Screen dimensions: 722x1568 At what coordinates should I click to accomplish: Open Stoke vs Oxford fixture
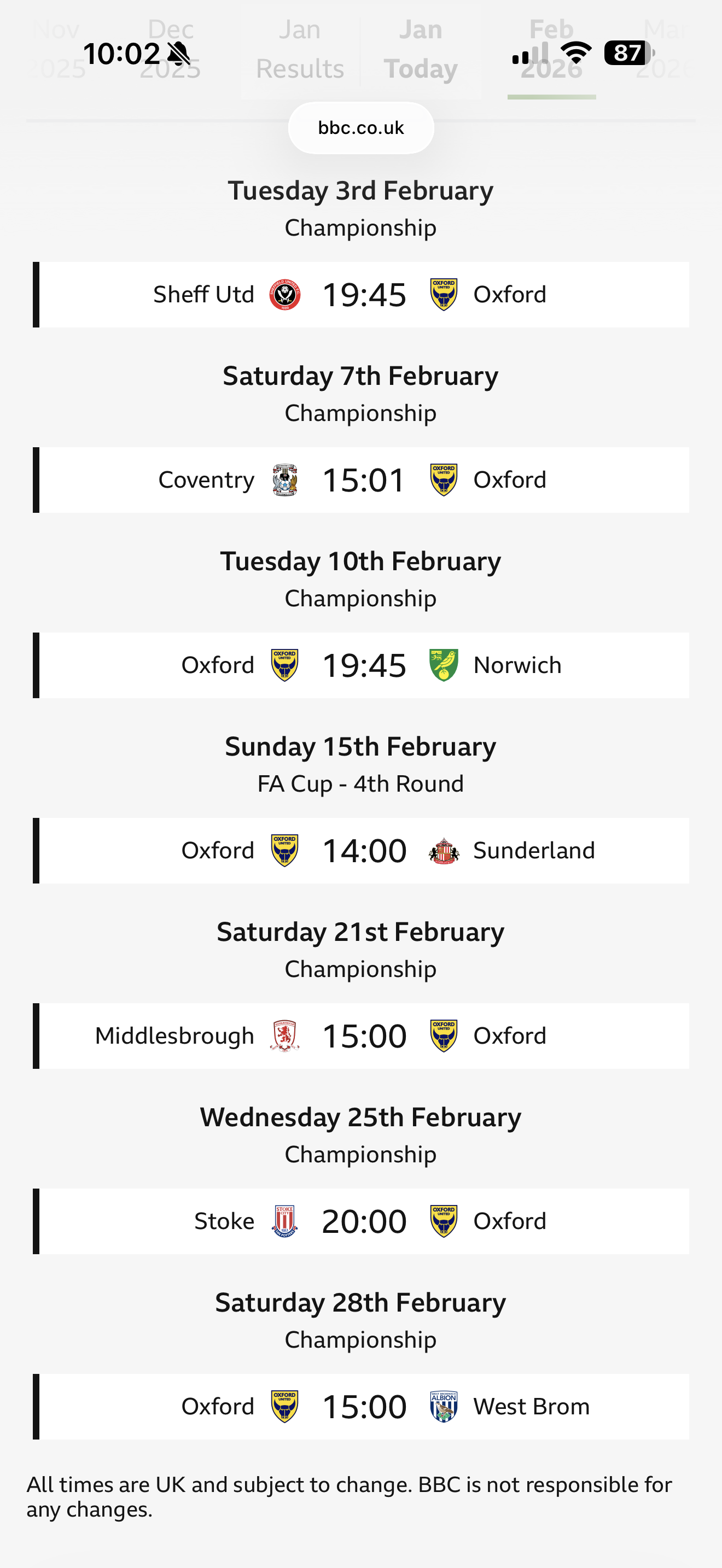point(363,1221)
